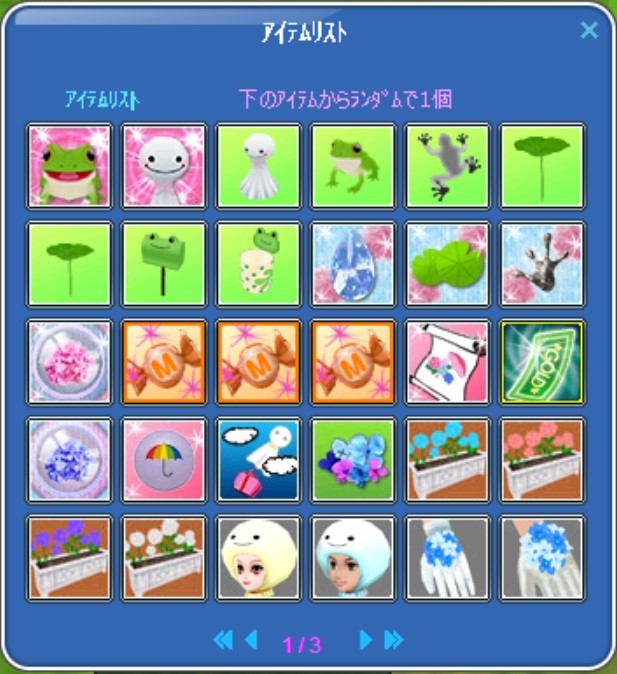Viewport: 617px width, 674px height.
Task: Select the blue crystal egg item
Action: (x=353, y=264)
